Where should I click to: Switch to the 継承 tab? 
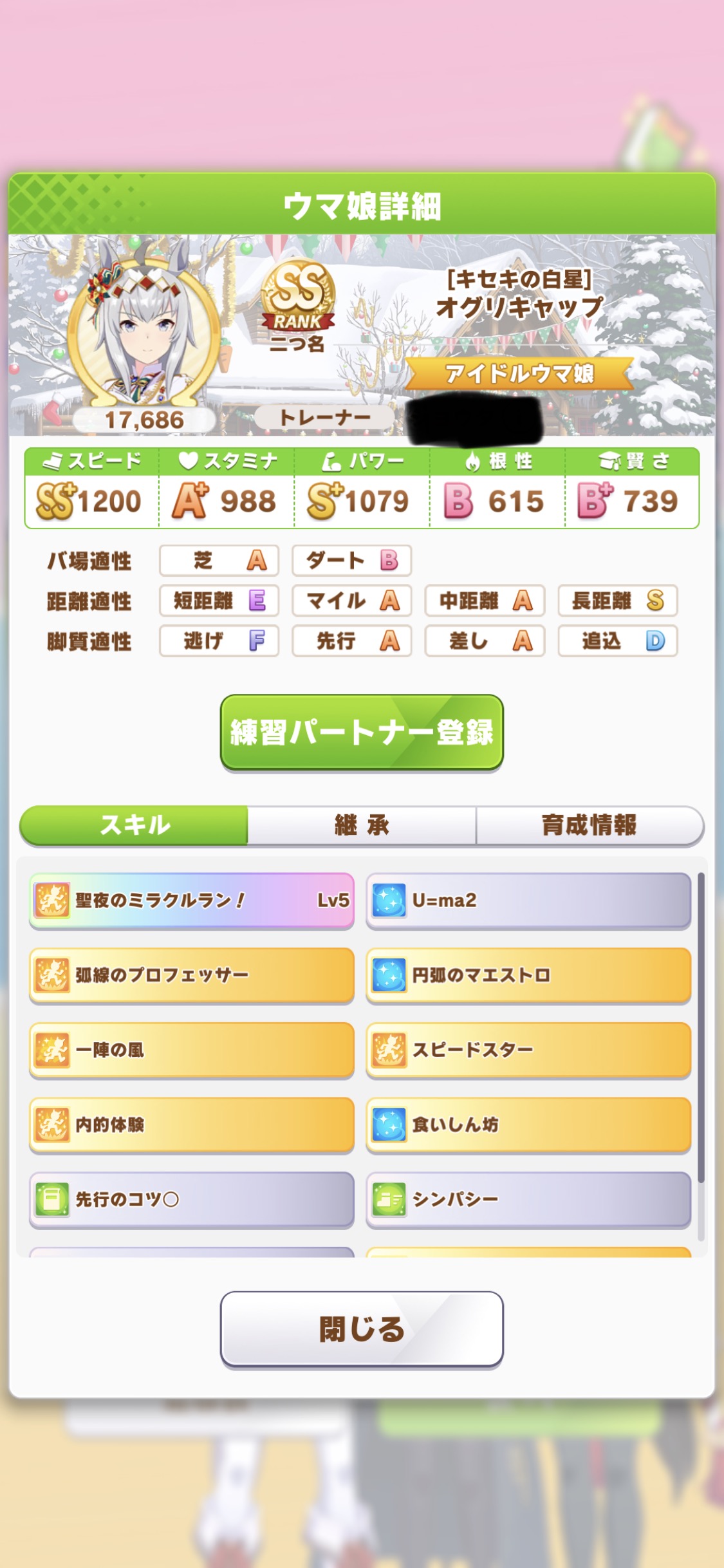[x=362, y=825]
